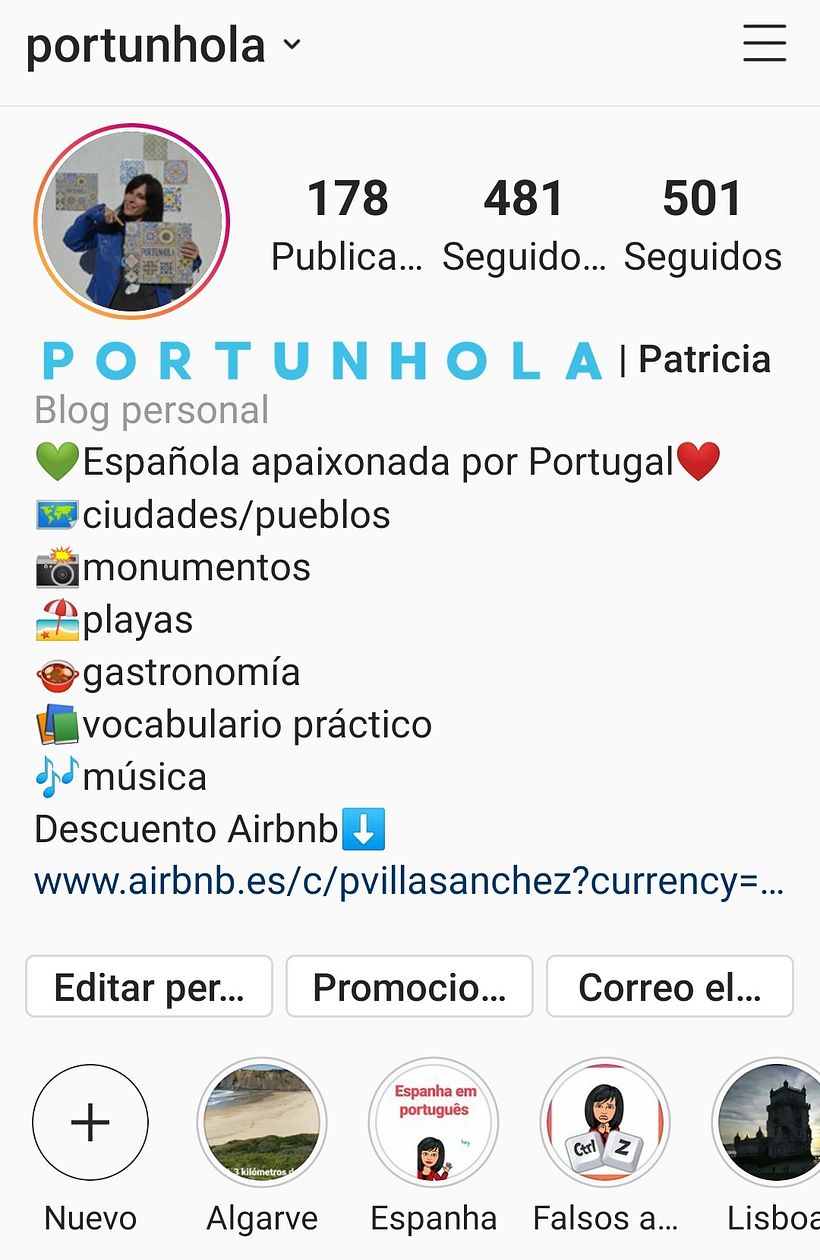Open the Seguidos list
820x1260 pixels.
[702, 220]
